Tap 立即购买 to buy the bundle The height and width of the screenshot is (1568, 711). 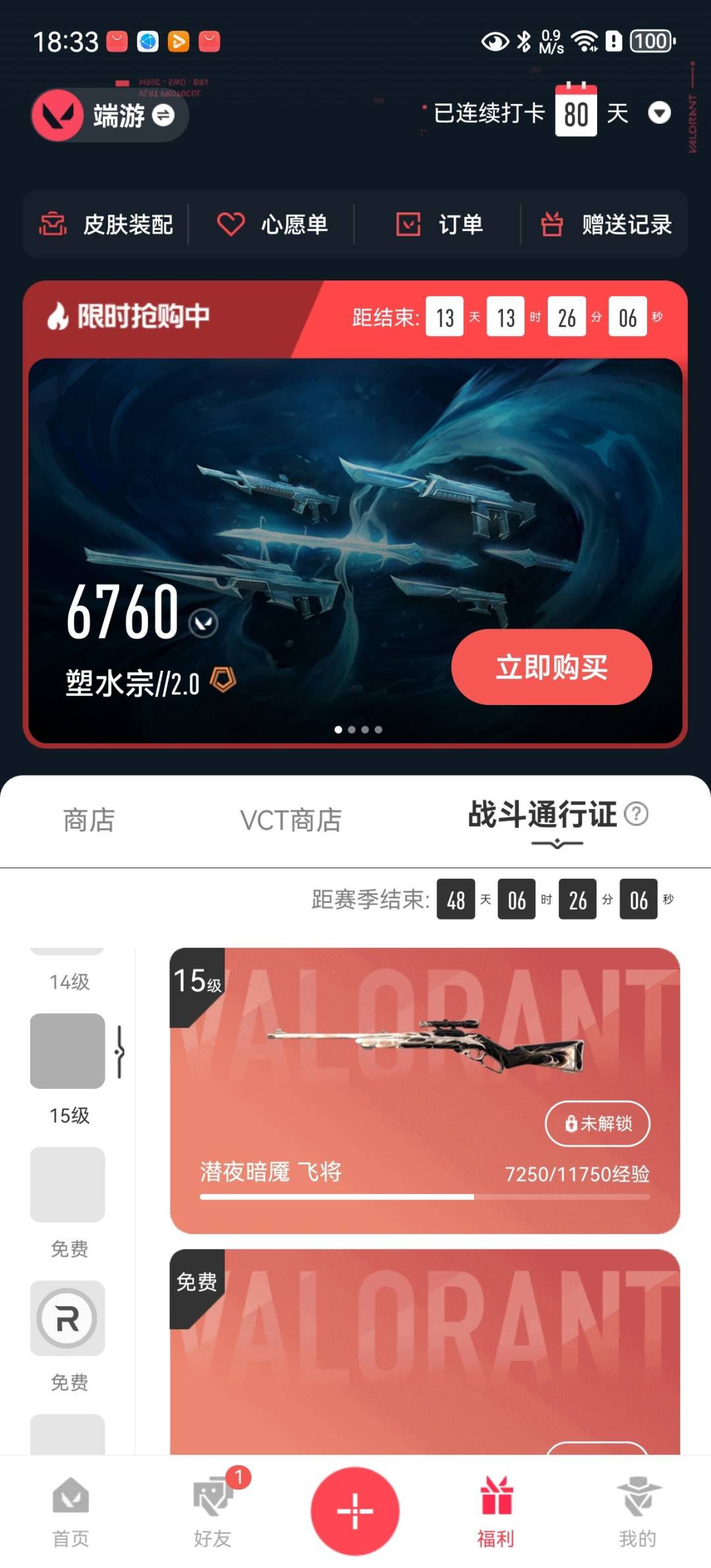(x=552, y=667)
